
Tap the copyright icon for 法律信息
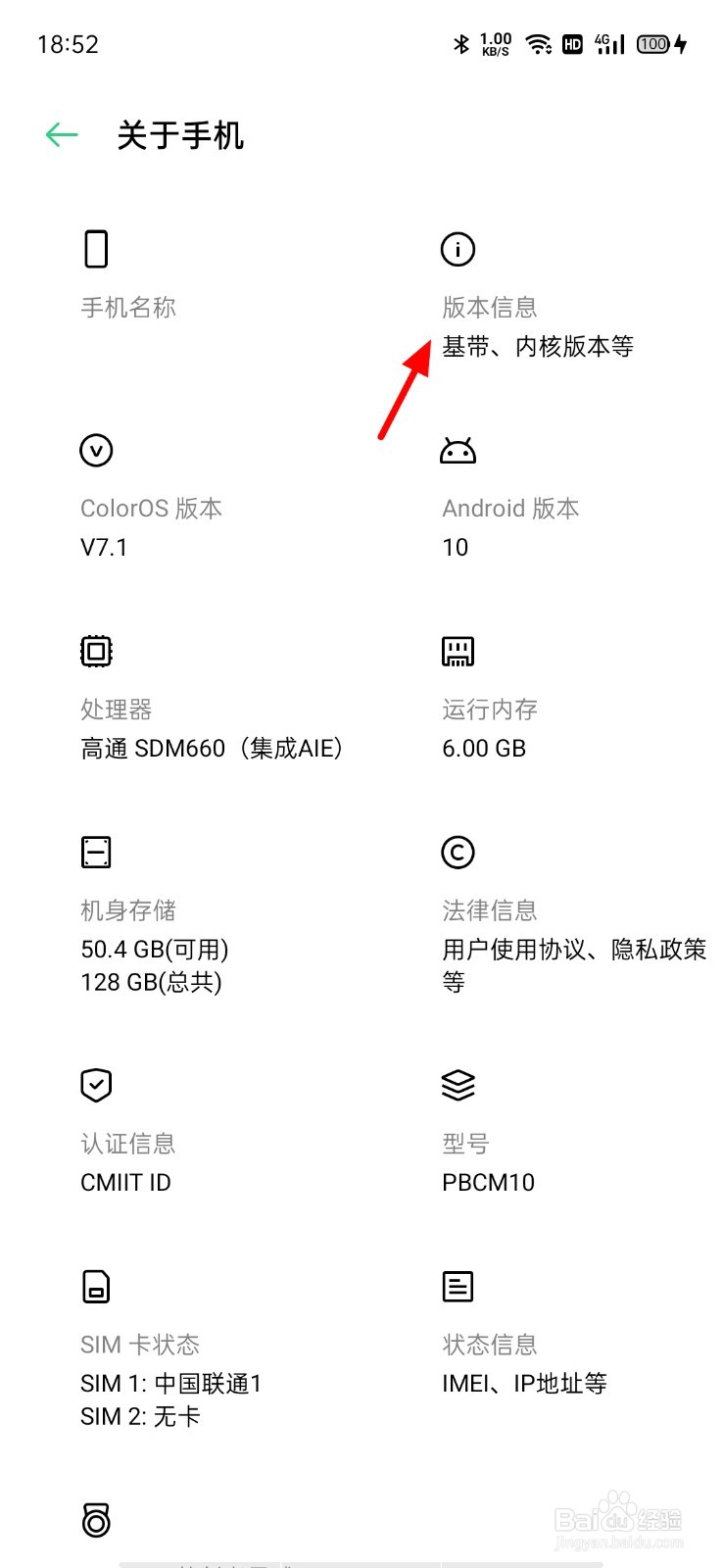click(457, 851)
